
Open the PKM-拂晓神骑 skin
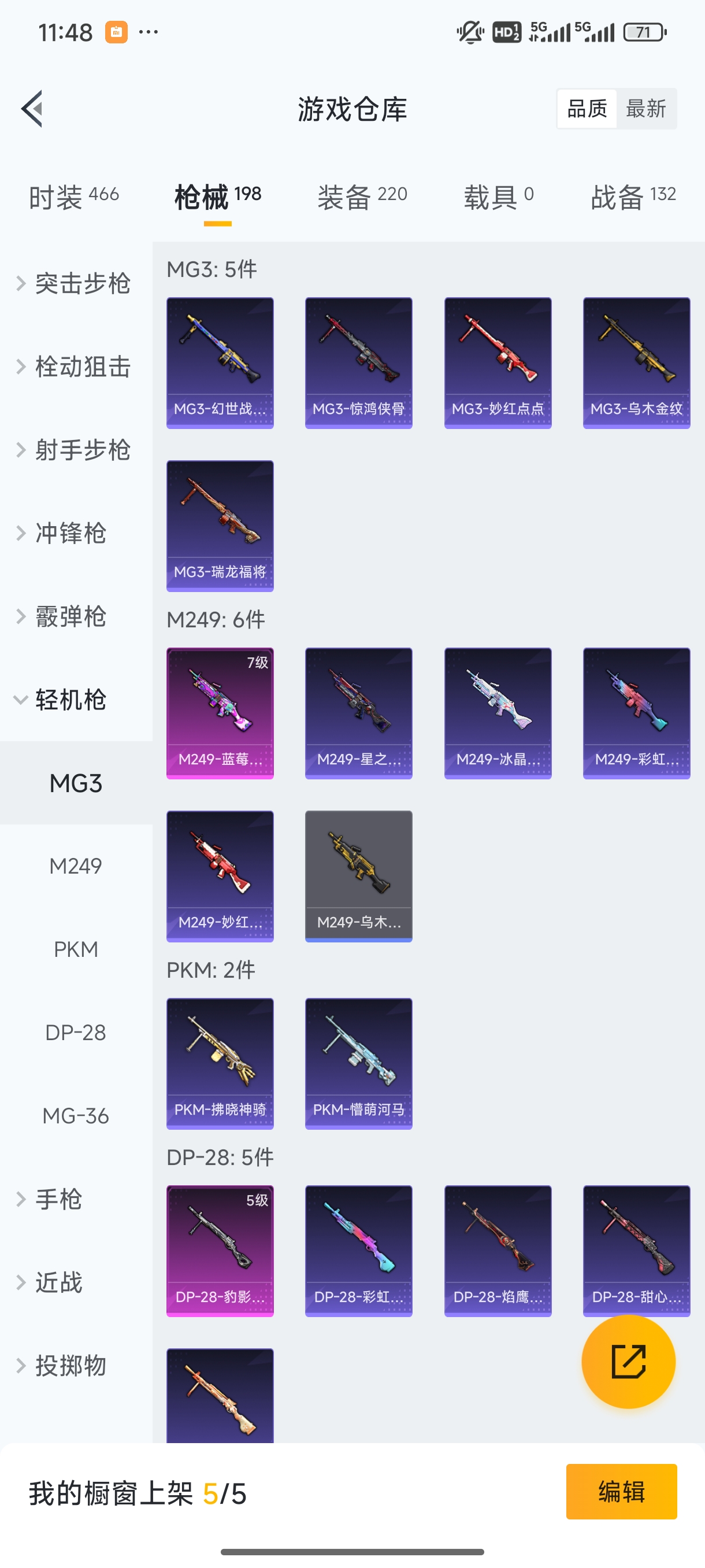[220, 1063]
